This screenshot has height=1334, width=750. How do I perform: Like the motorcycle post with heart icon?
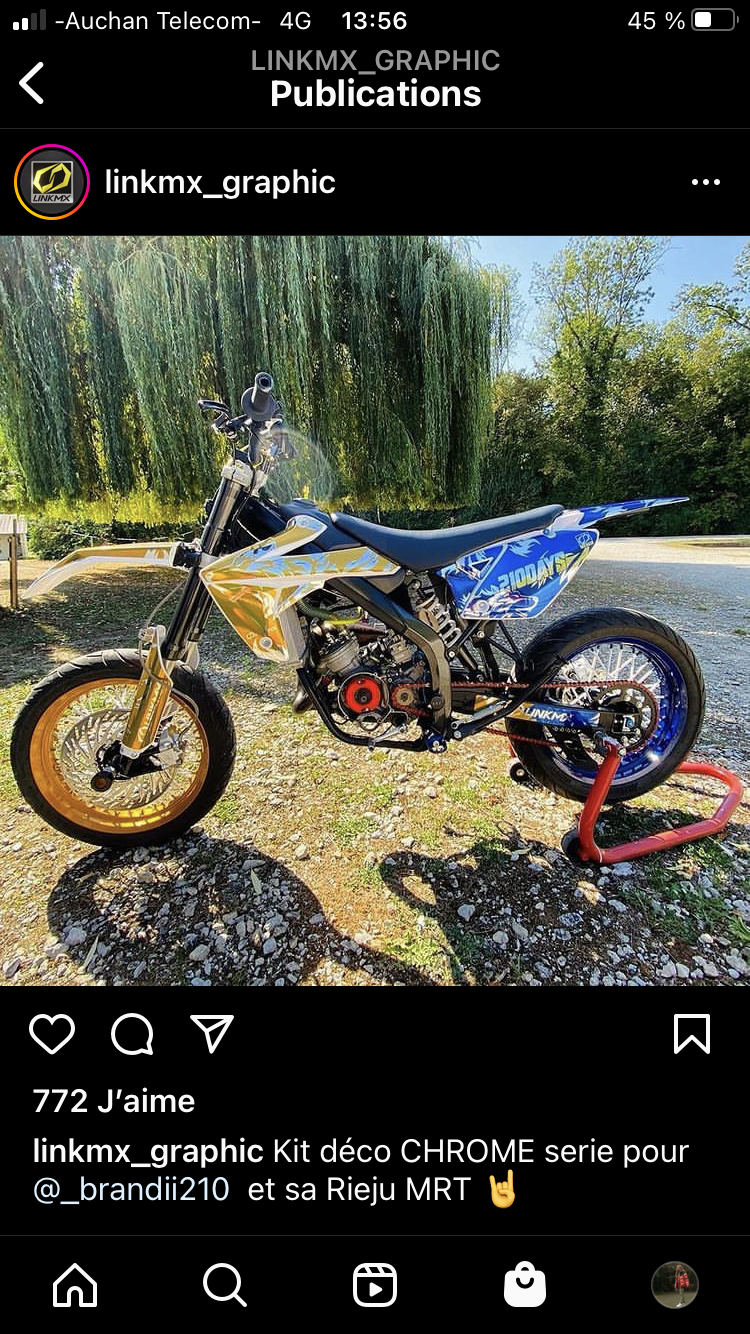(x=52, y=1034)
